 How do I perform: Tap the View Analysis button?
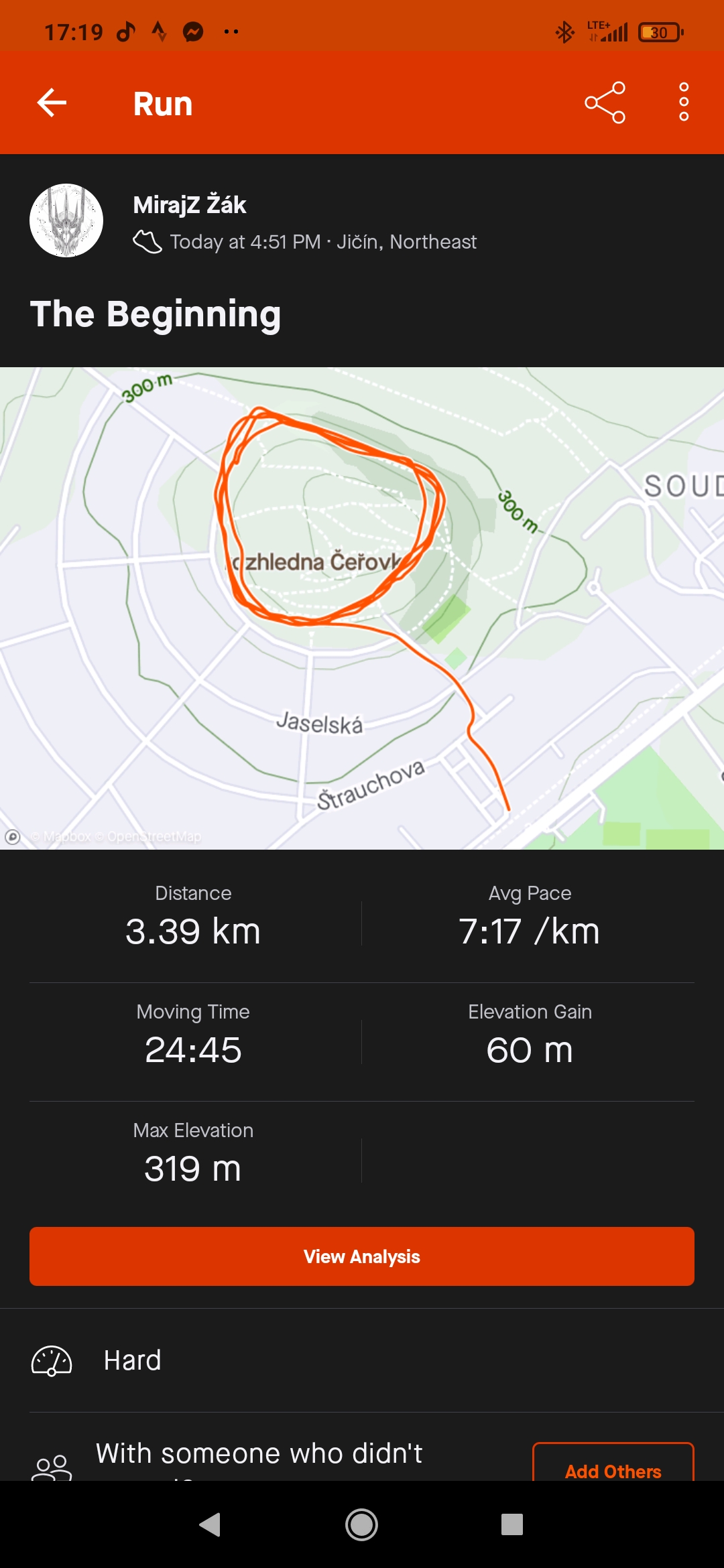[x=362, y=1256]
